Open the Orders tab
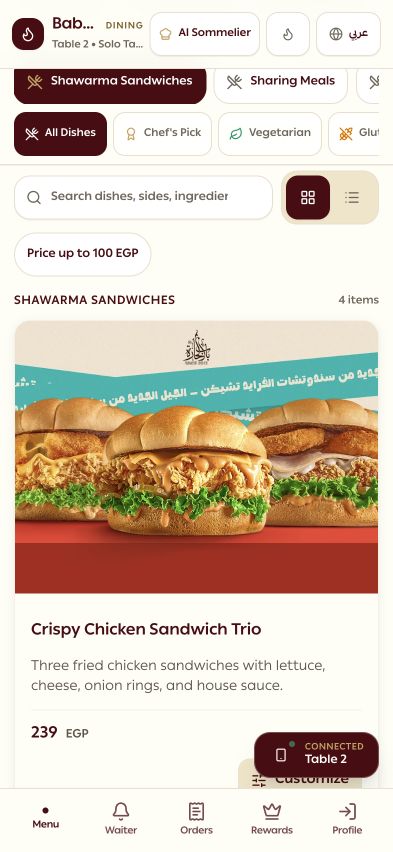Image resolution: width=393 pixels, height=852 pixels. click(x=196, y=818)
